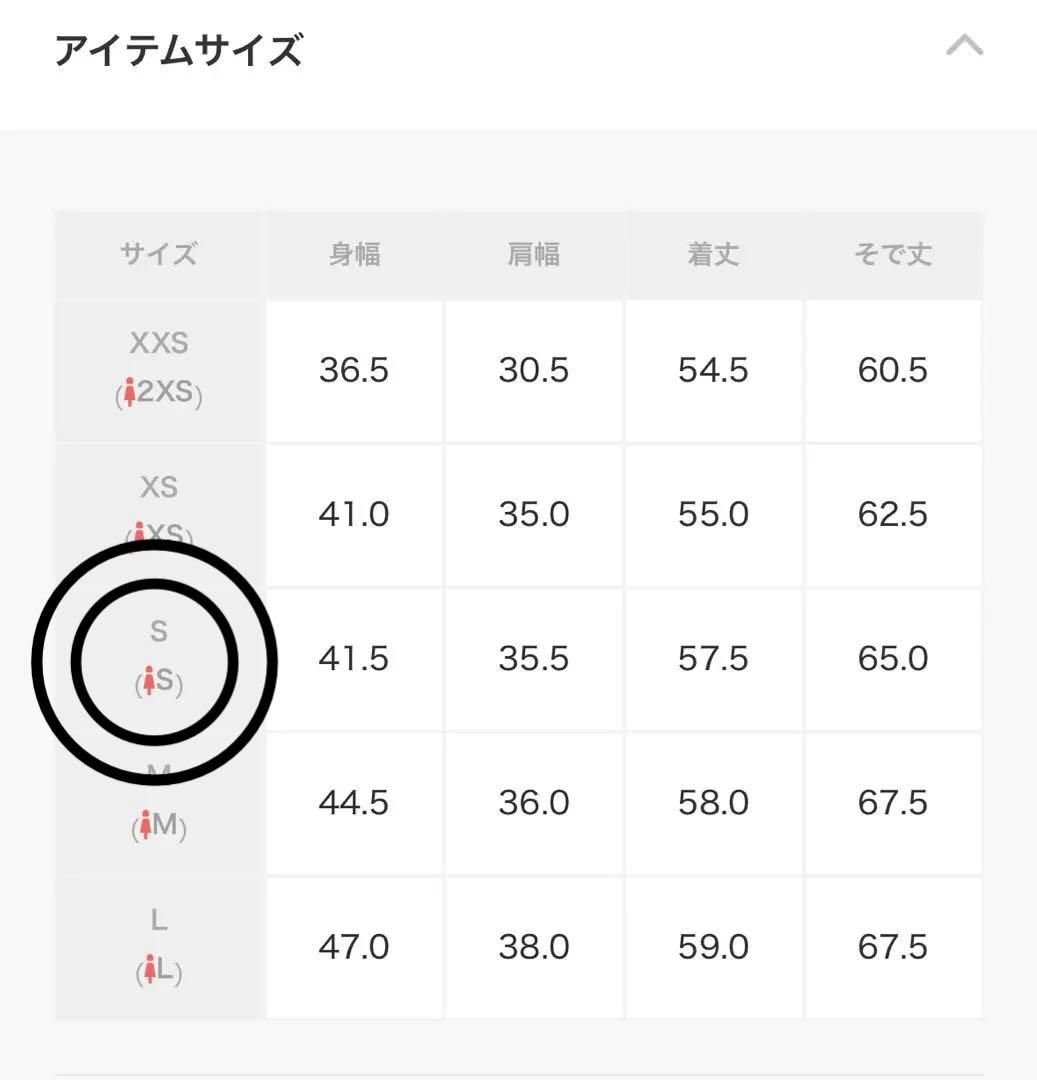This screenshot has width=1037, height=1080.
Task: Click the red figure icon beside L
Action: click(150, 970)
